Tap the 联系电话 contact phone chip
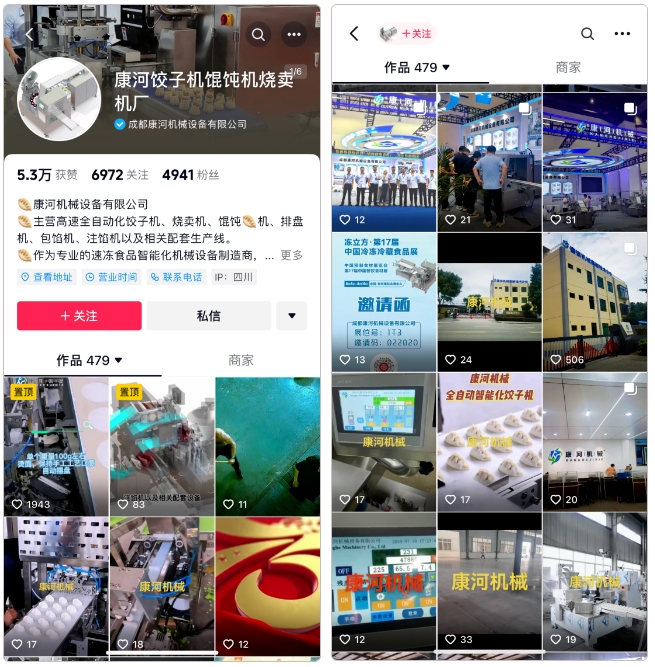Screen dimensions: 655x667 pyautogui.click(x=176, y=277)
